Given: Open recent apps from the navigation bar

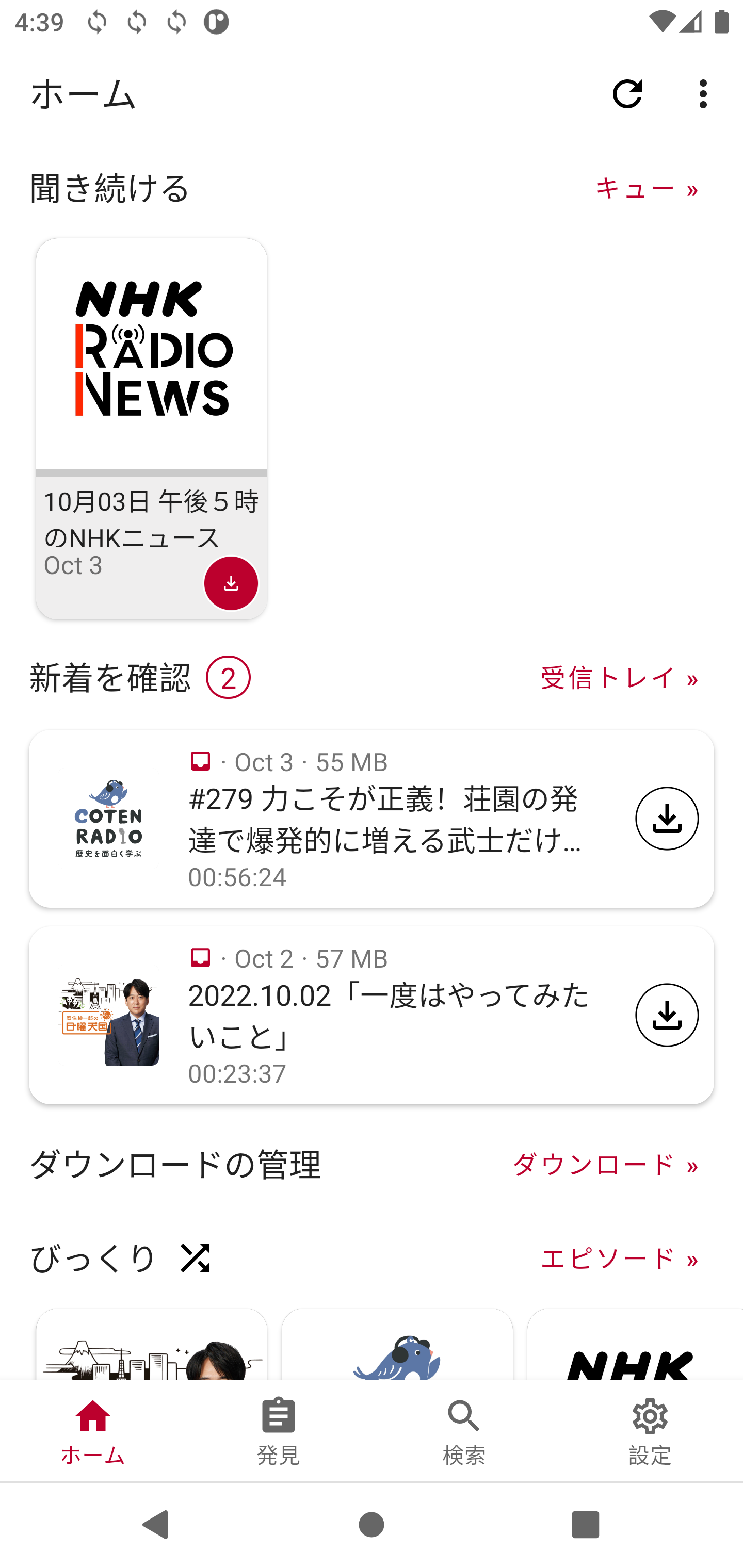Looking at the screenshot, I should (585, 1525).
